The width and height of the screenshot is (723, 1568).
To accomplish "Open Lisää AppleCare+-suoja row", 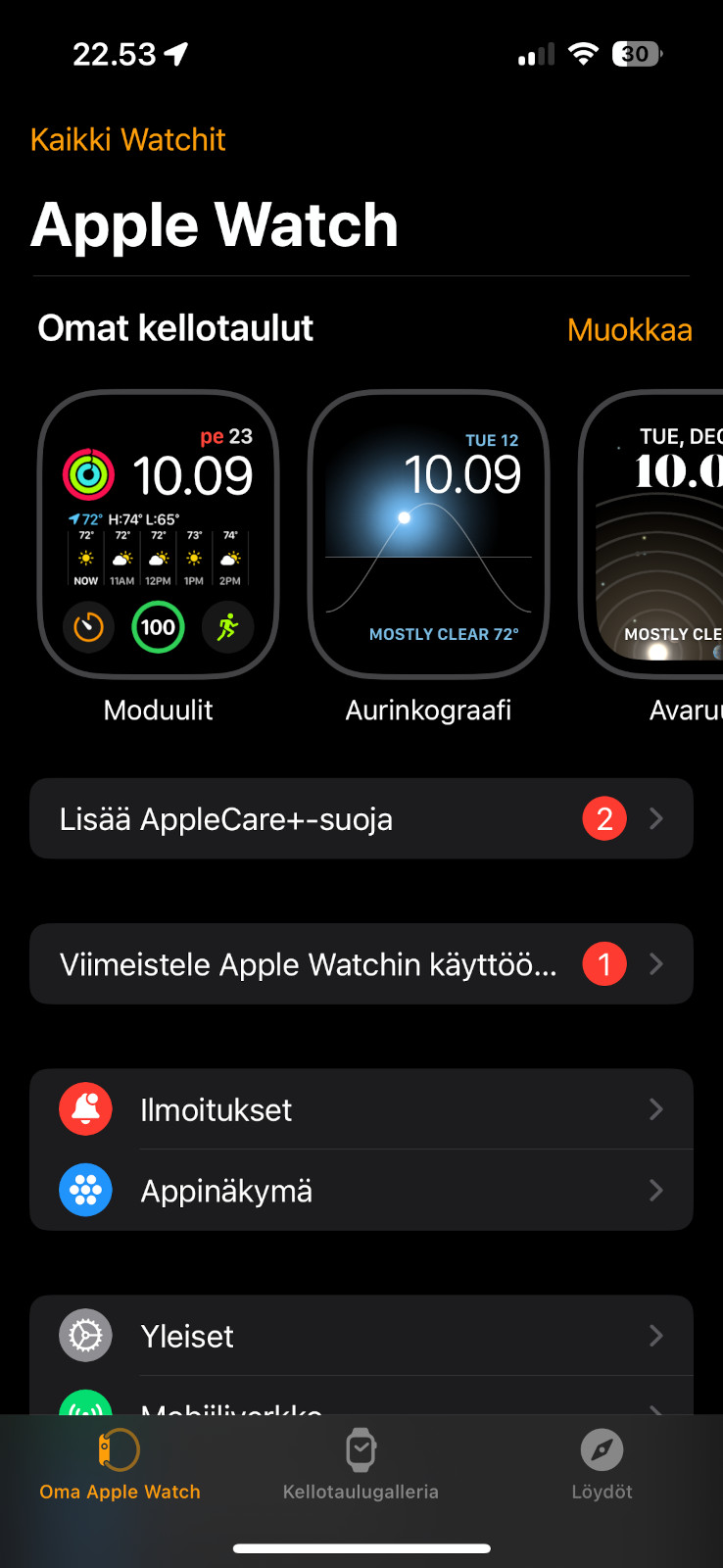I will (x=361, y=819).
